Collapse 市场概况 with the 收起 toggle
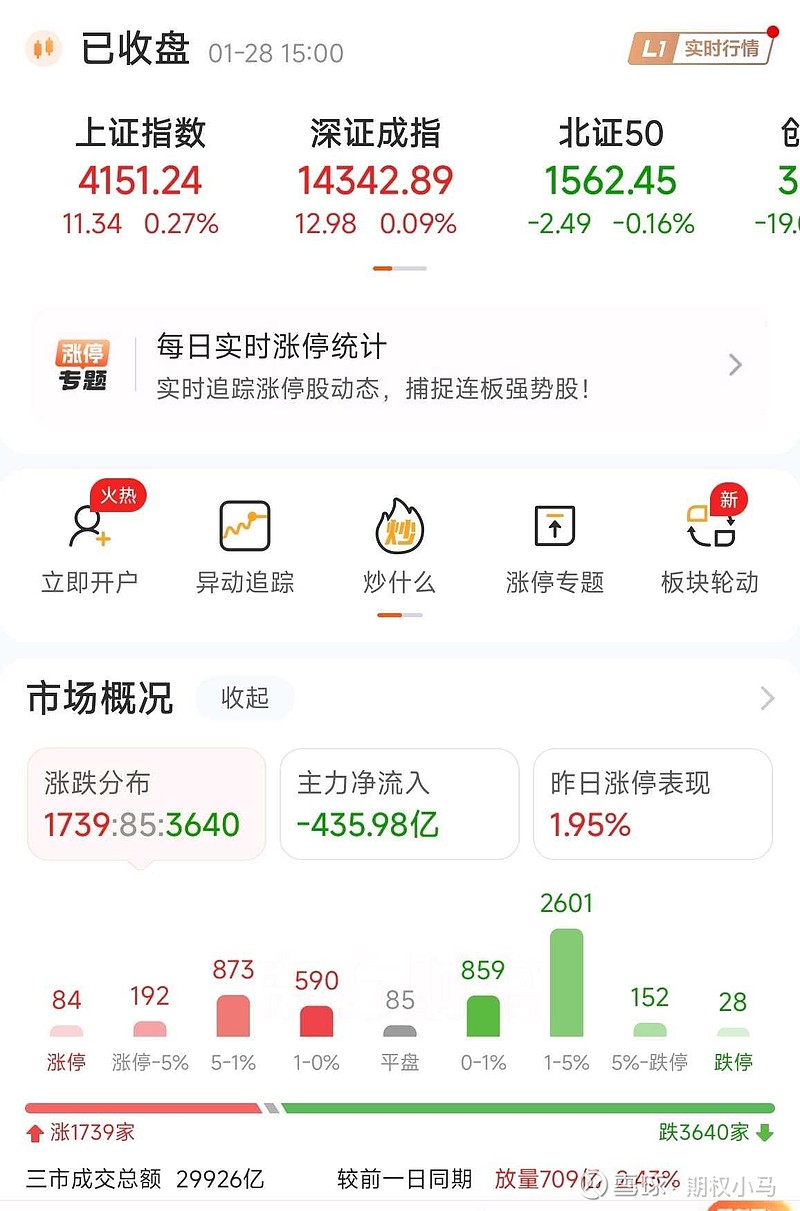The width and height of the screenshot is (800, 1211). click(x=244, y=699)
